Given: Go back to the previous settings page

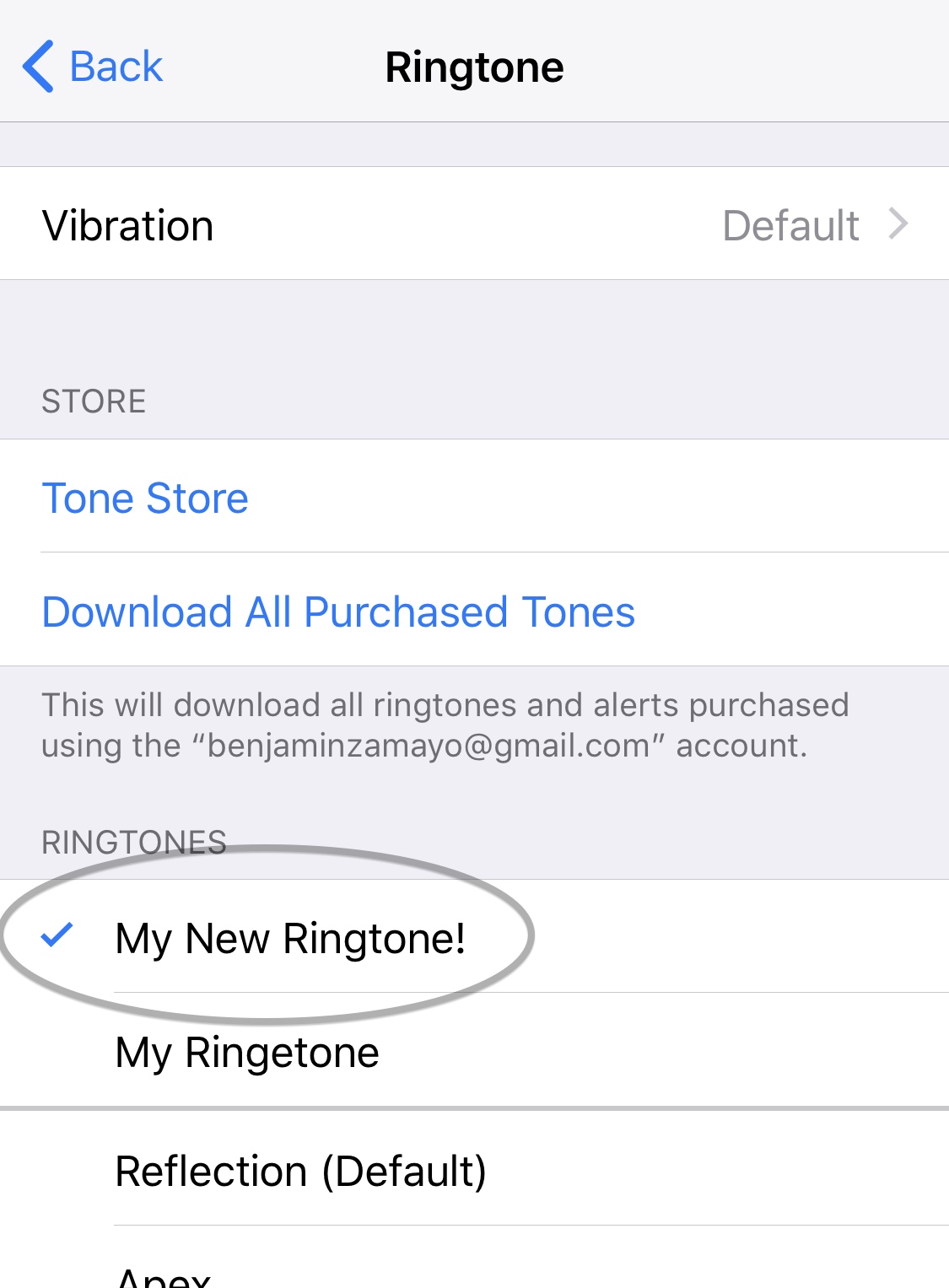Looking at the screenshot, I should click(93, 67).
